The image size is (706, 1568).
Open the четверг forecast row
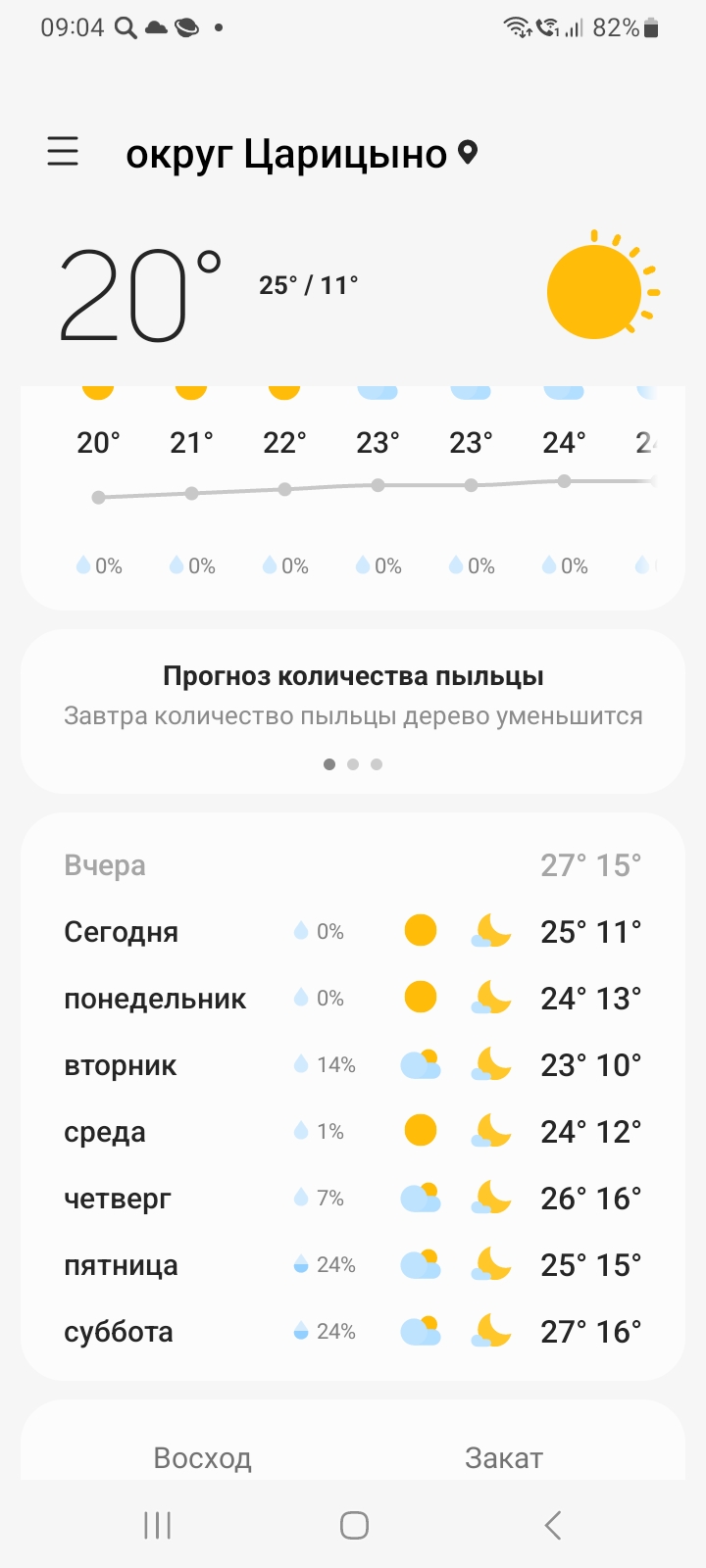click(x=353, y=1199)
